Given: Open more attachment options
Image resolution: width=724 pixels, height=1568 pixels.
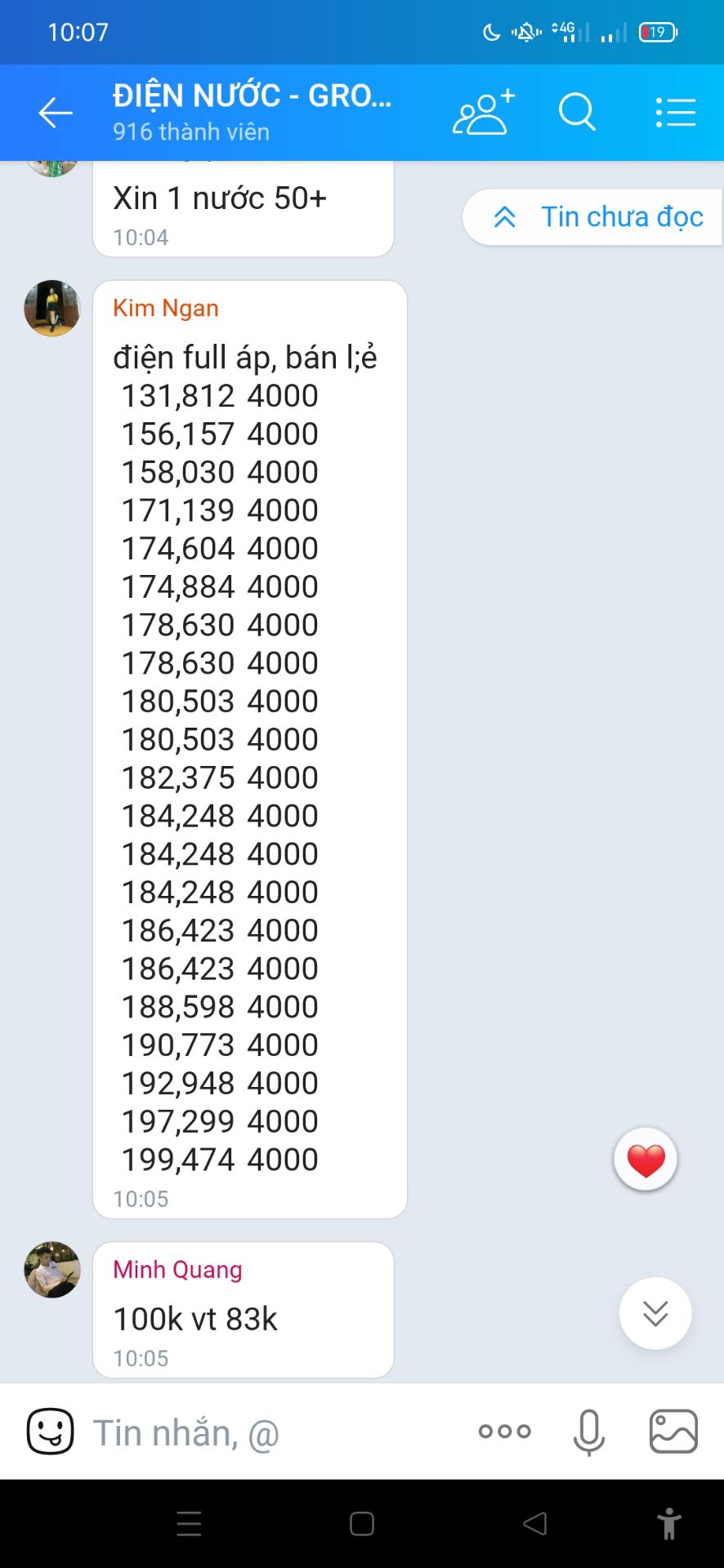Looking at the screenshot, I should [505, 1432].
